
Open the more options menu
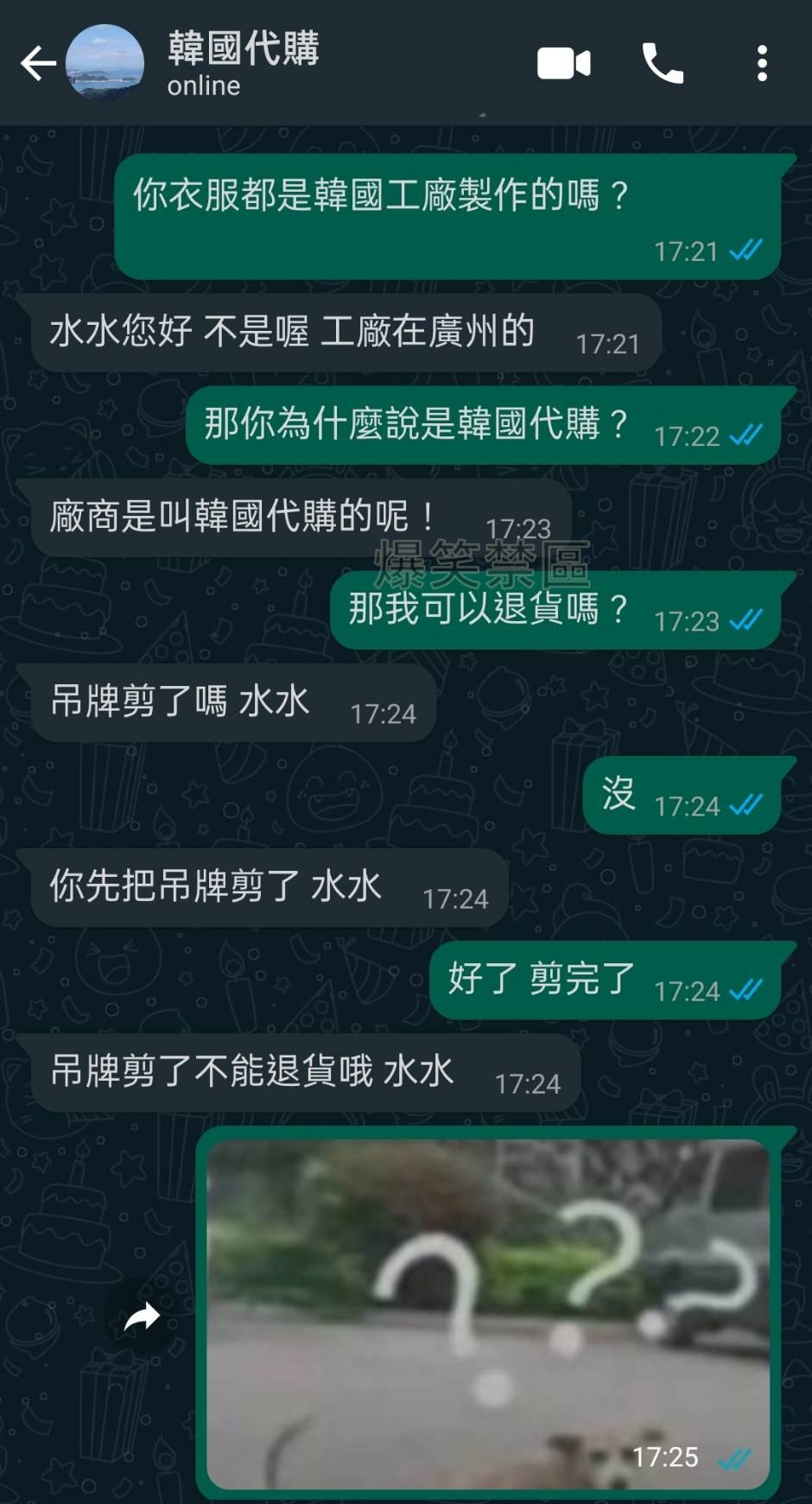(x=762, y=63)
